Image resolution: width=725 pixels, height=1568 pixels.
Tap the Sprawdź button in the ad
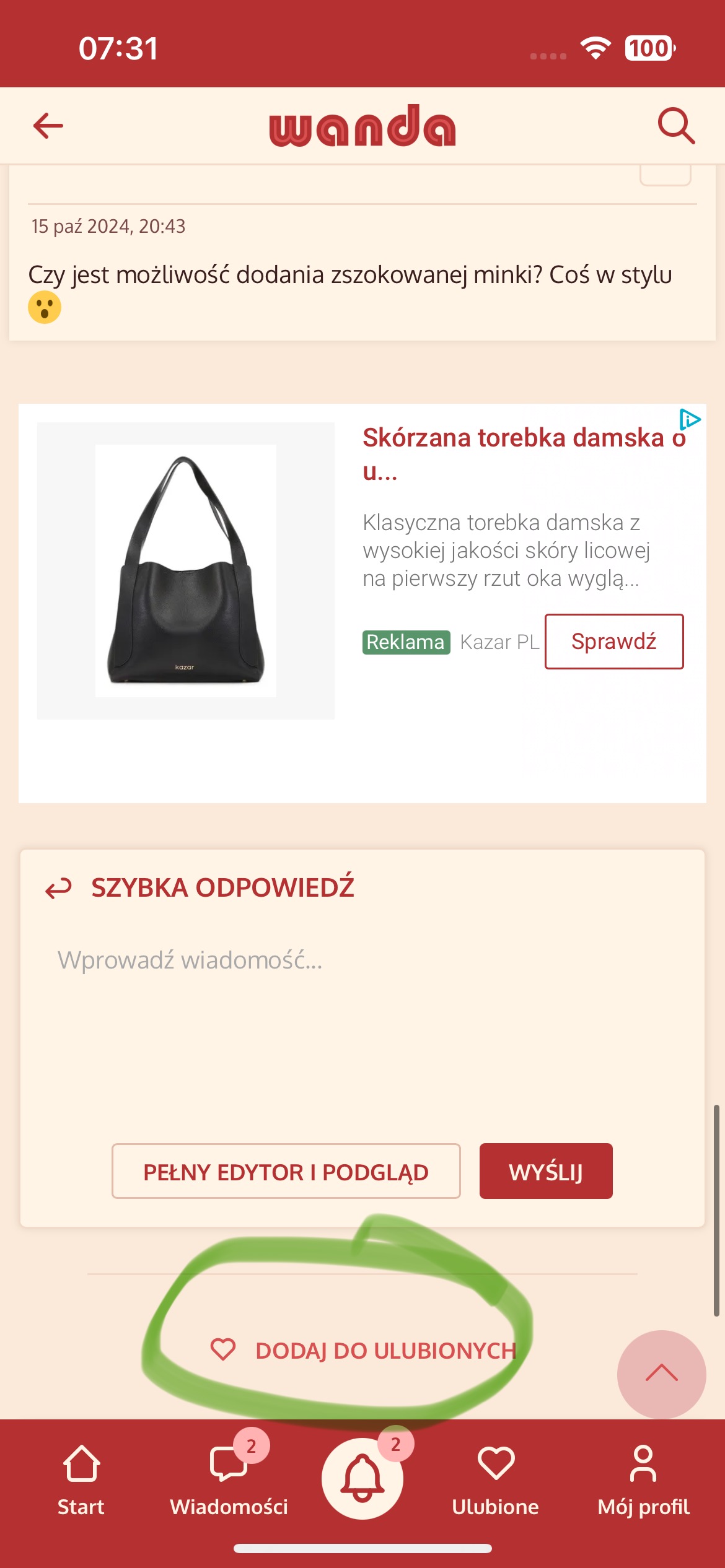pyautogui.click(x=613, y=642)
